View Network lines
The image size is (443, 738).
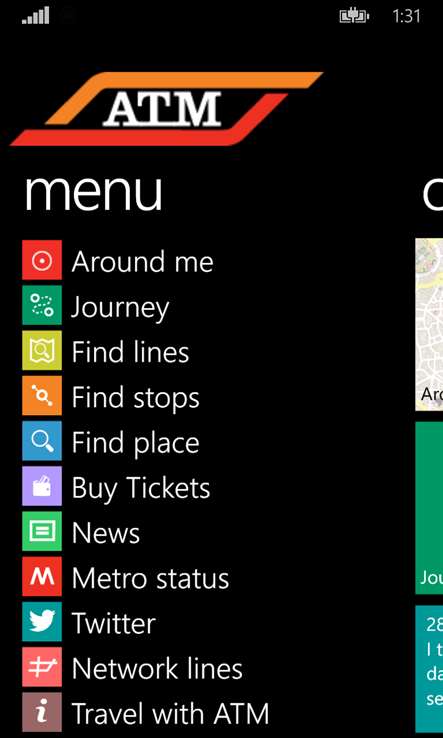133,667
